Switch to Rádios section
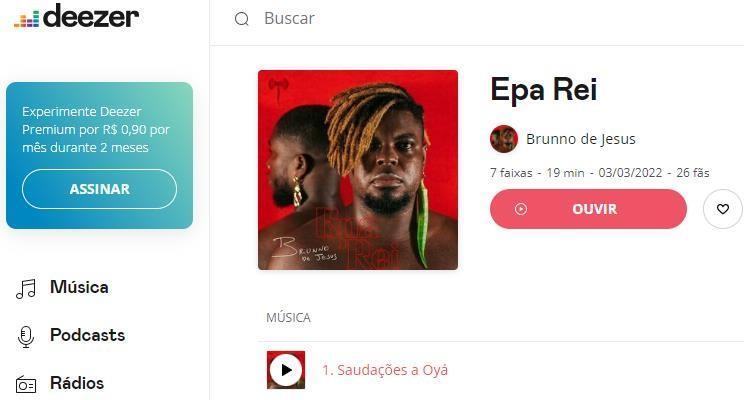 point(76,383)
